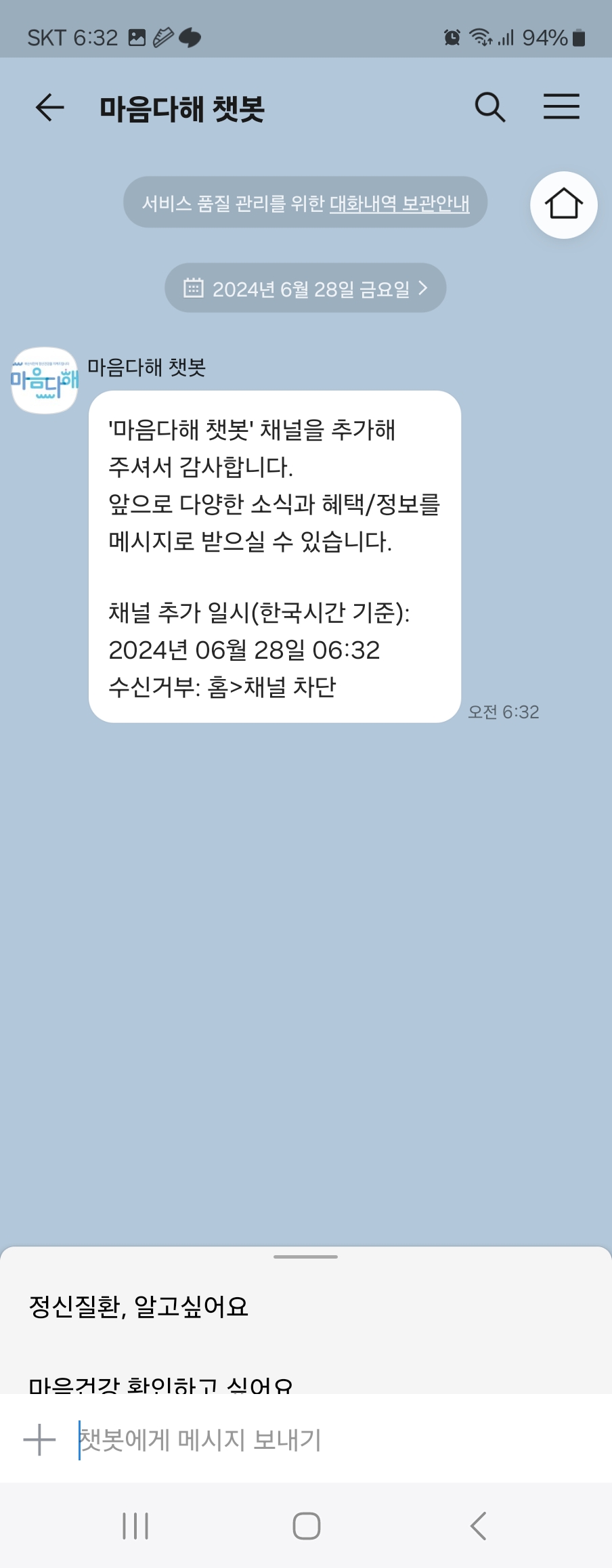The width and height of the screenshot is (612, 1568).
Task: Focus the 챗봇에게 메시지 보내기 input field
Action: (x=325, y=1439)
